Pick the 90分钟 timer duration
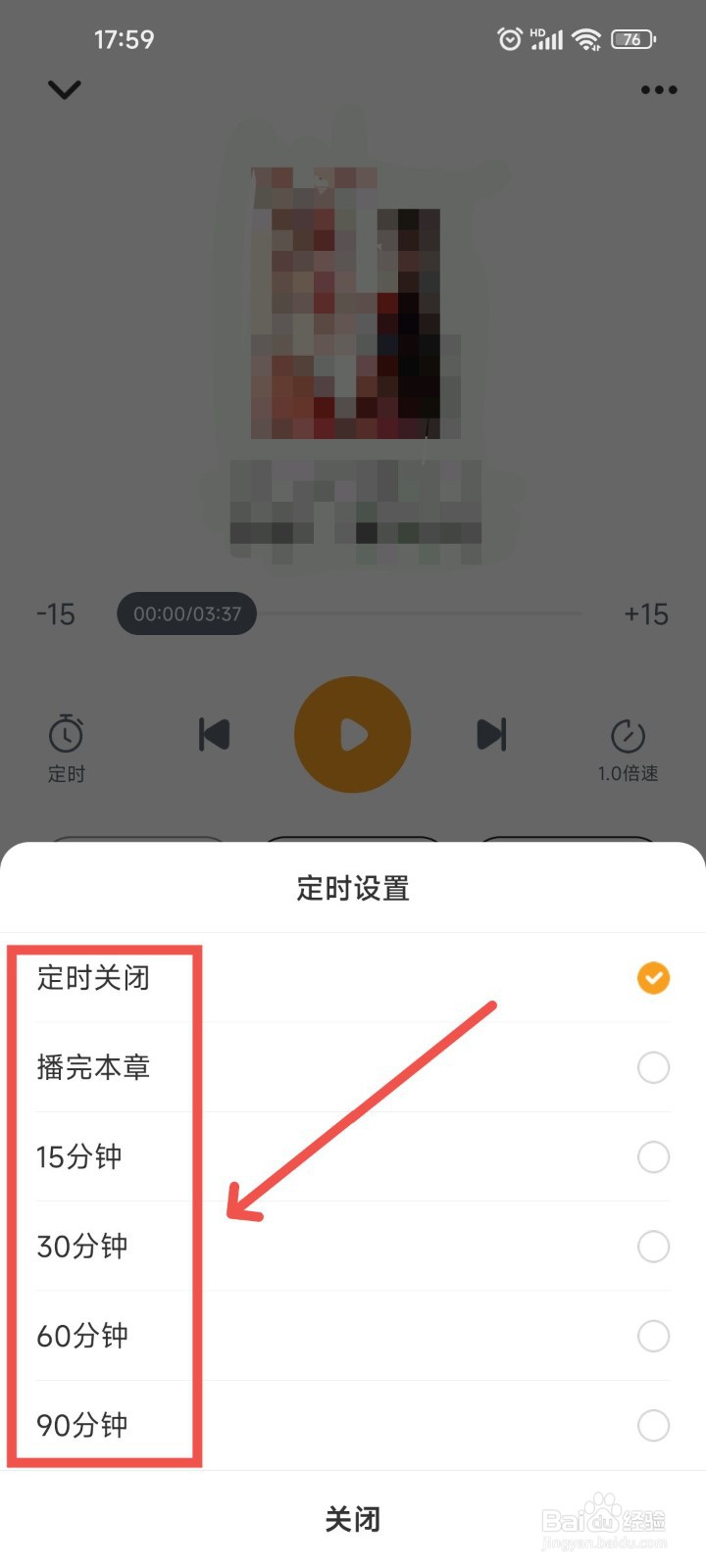Image resolution: width=706 pixels, height=1568 pixels. [x=82, y=1426]
